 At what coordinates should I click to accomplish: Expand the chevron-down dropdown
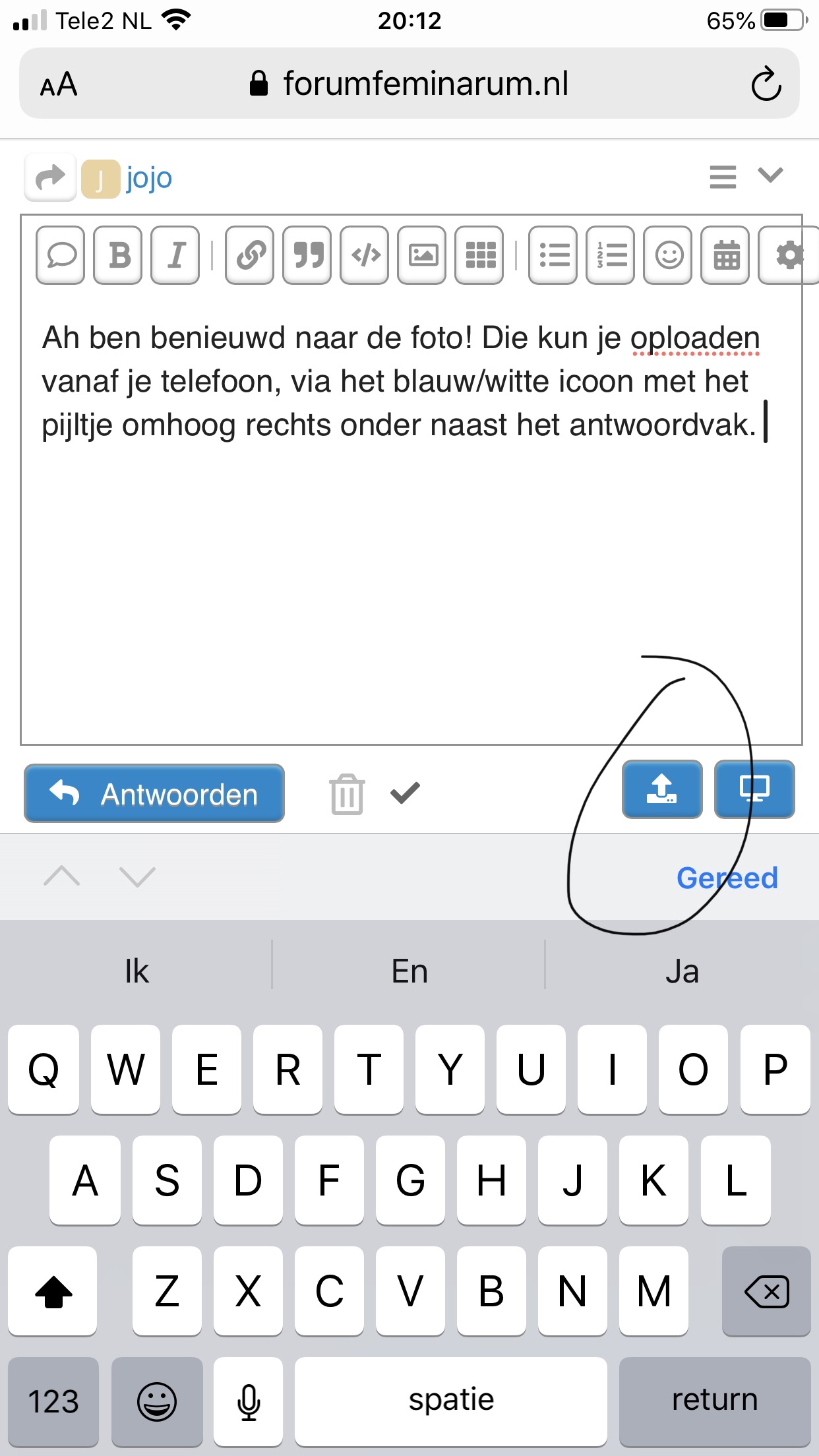click(770, 175)
